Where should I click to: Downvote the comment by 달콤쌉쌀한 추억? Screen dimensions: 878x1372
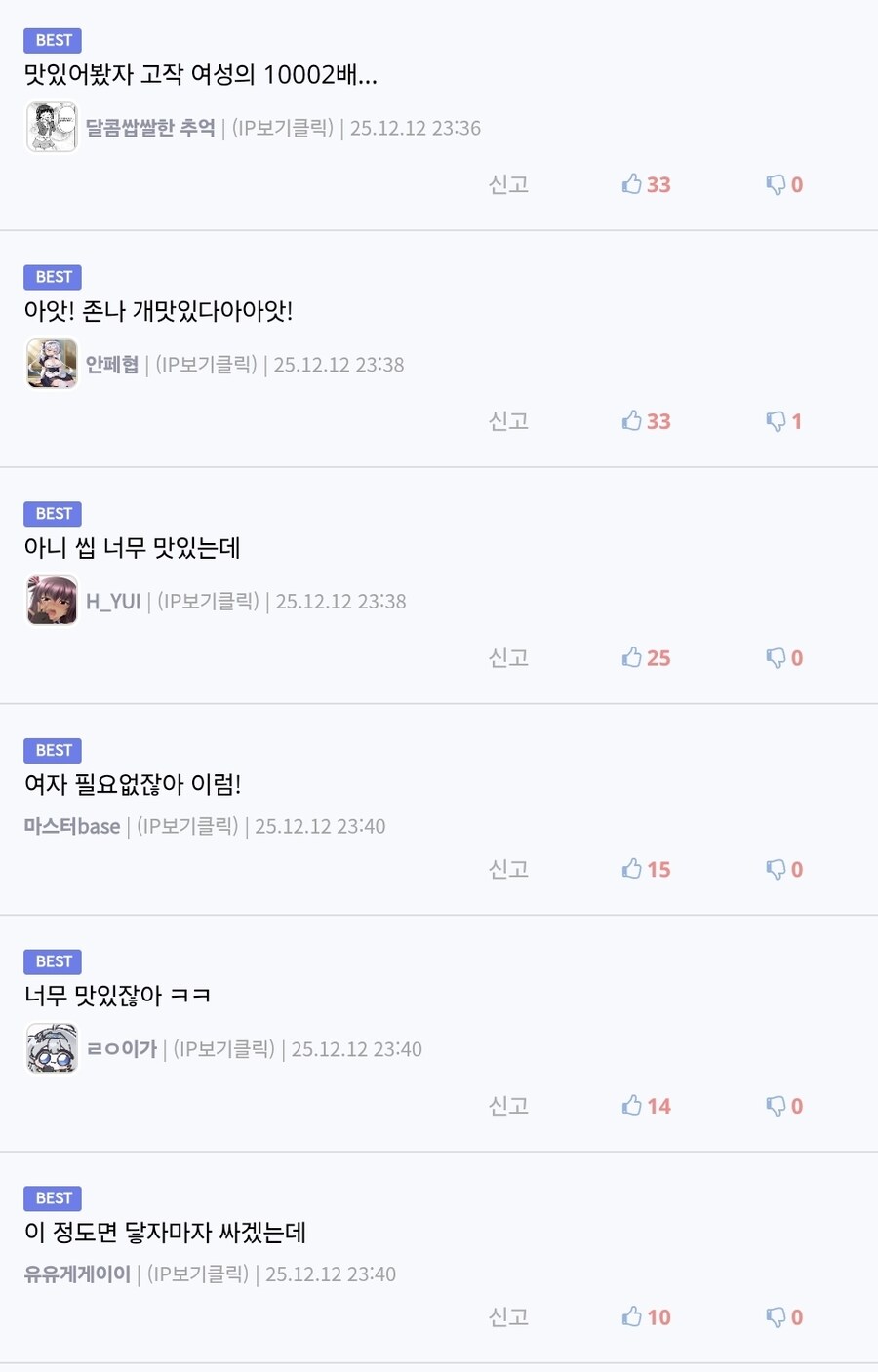783,184
